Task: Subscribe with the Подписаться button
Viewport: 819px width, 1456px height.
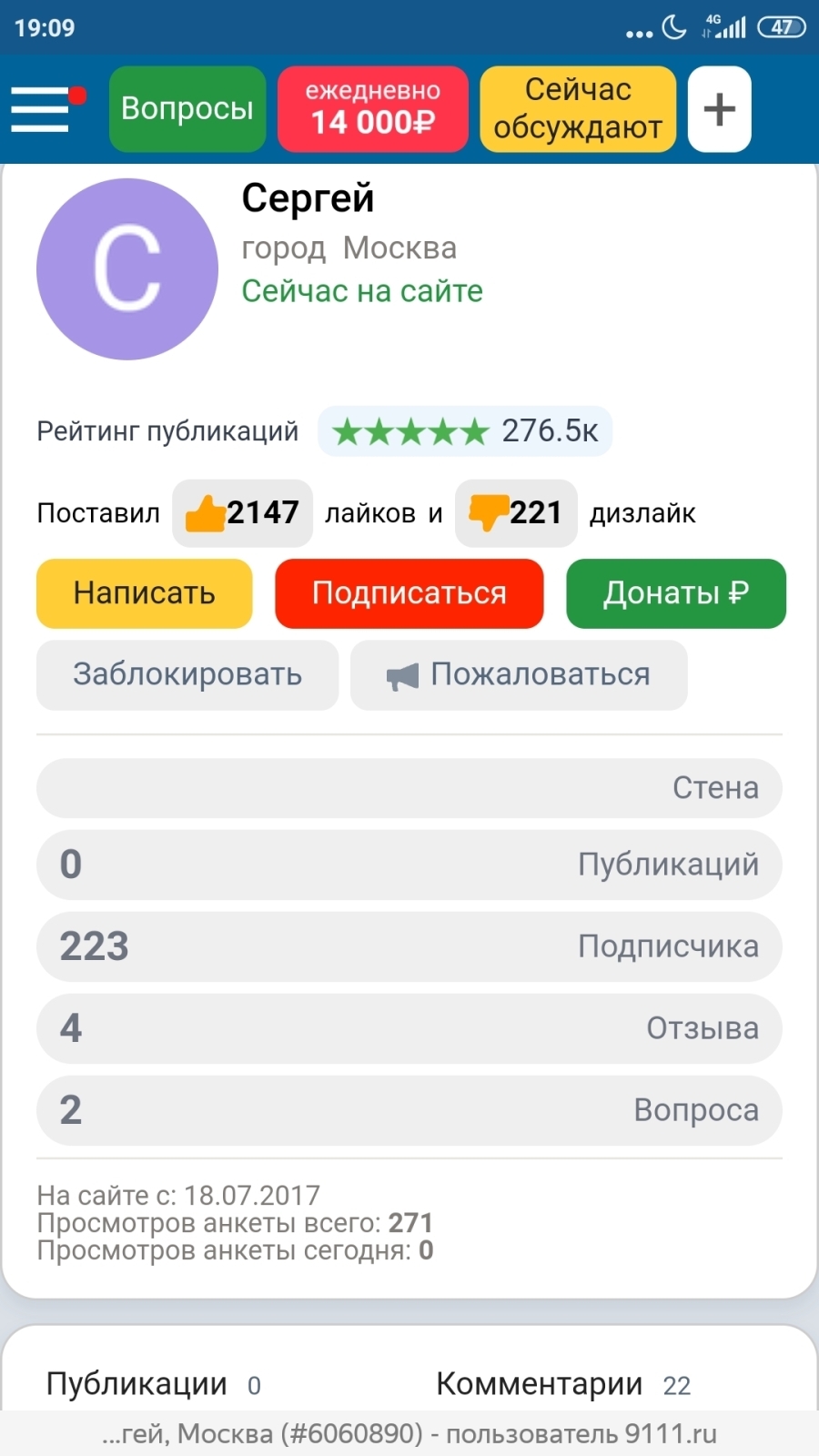Action: 409,593
